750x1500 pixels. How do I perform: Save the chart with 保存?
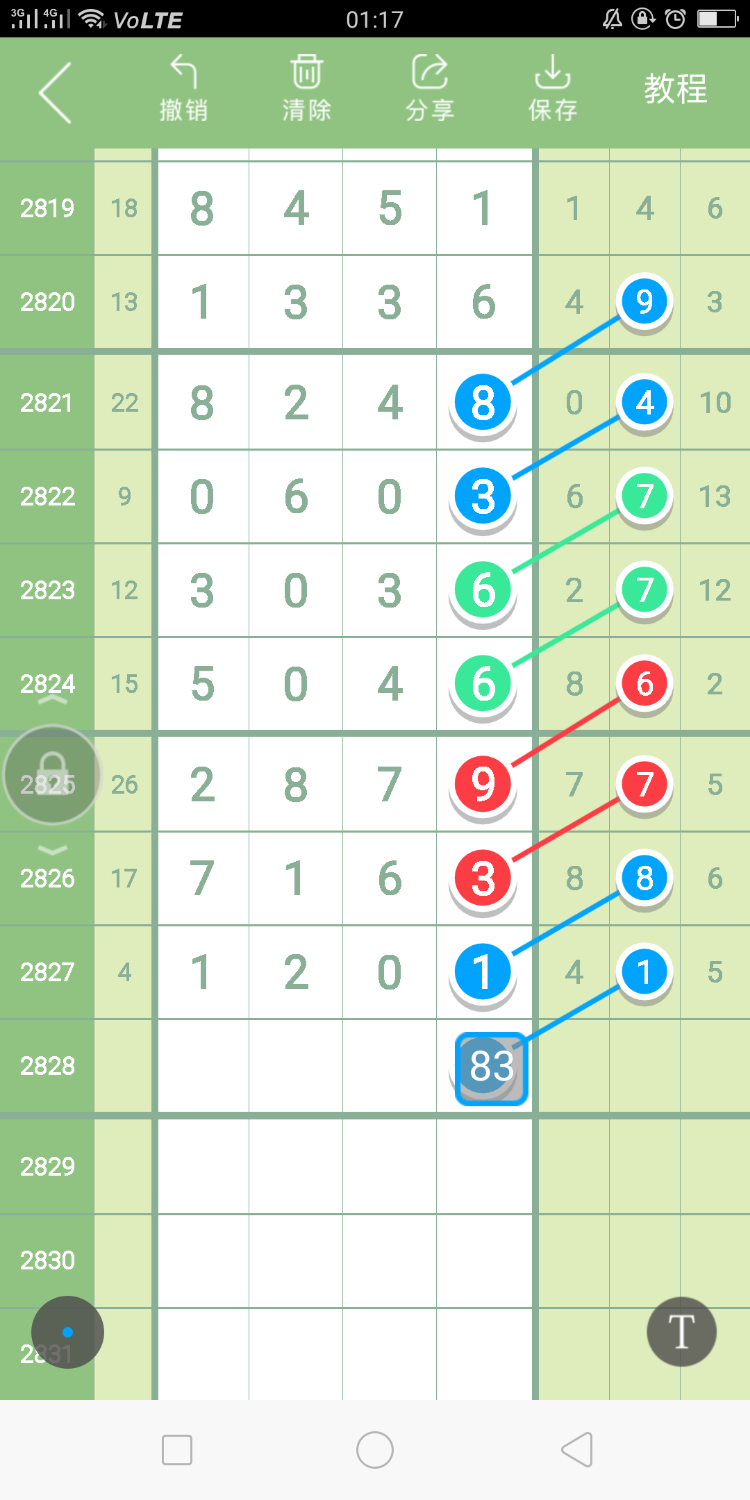552,89
